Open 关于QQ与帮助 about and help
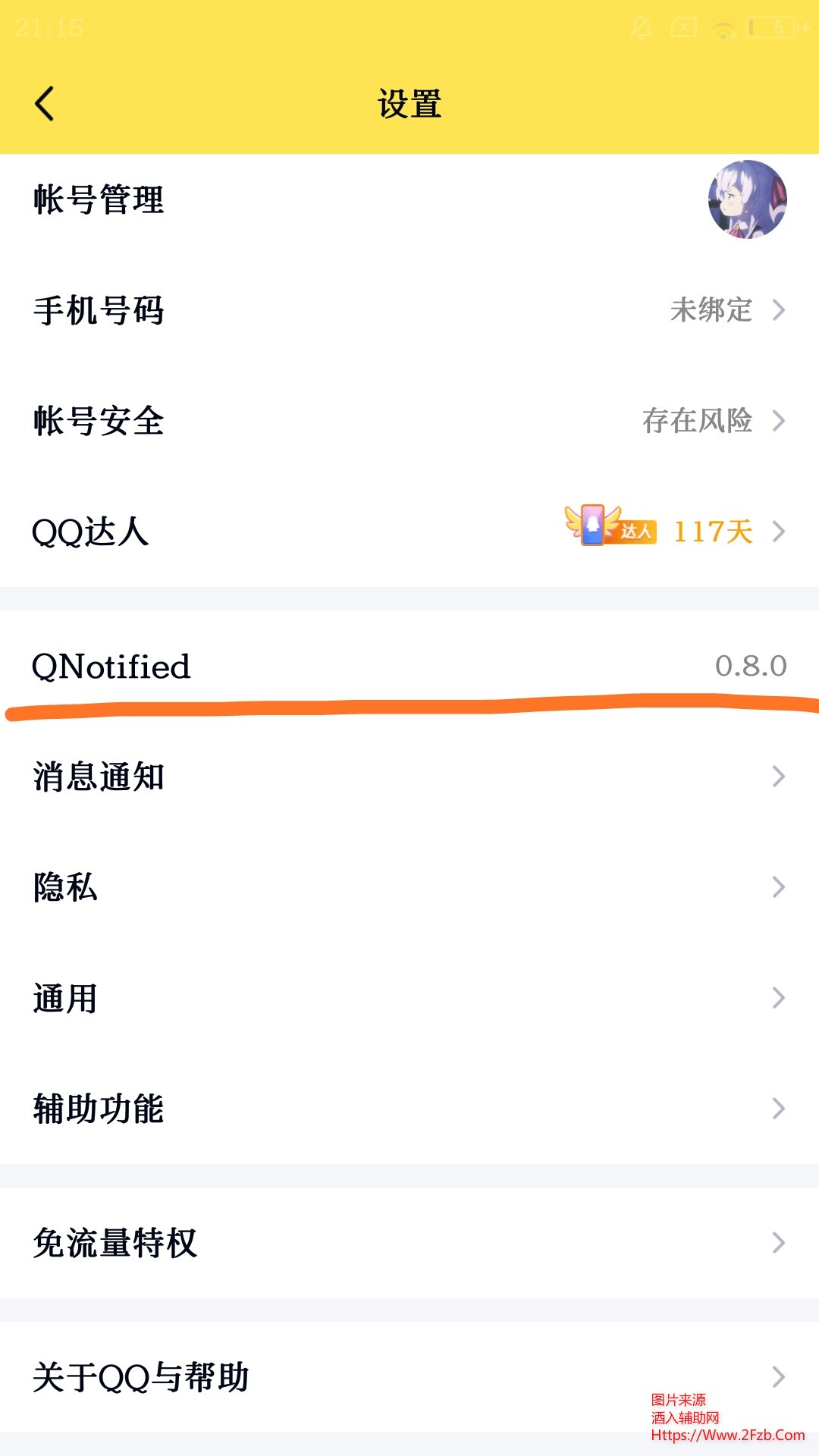This screenshot has width=819, height=1456. pos(409,1376)
